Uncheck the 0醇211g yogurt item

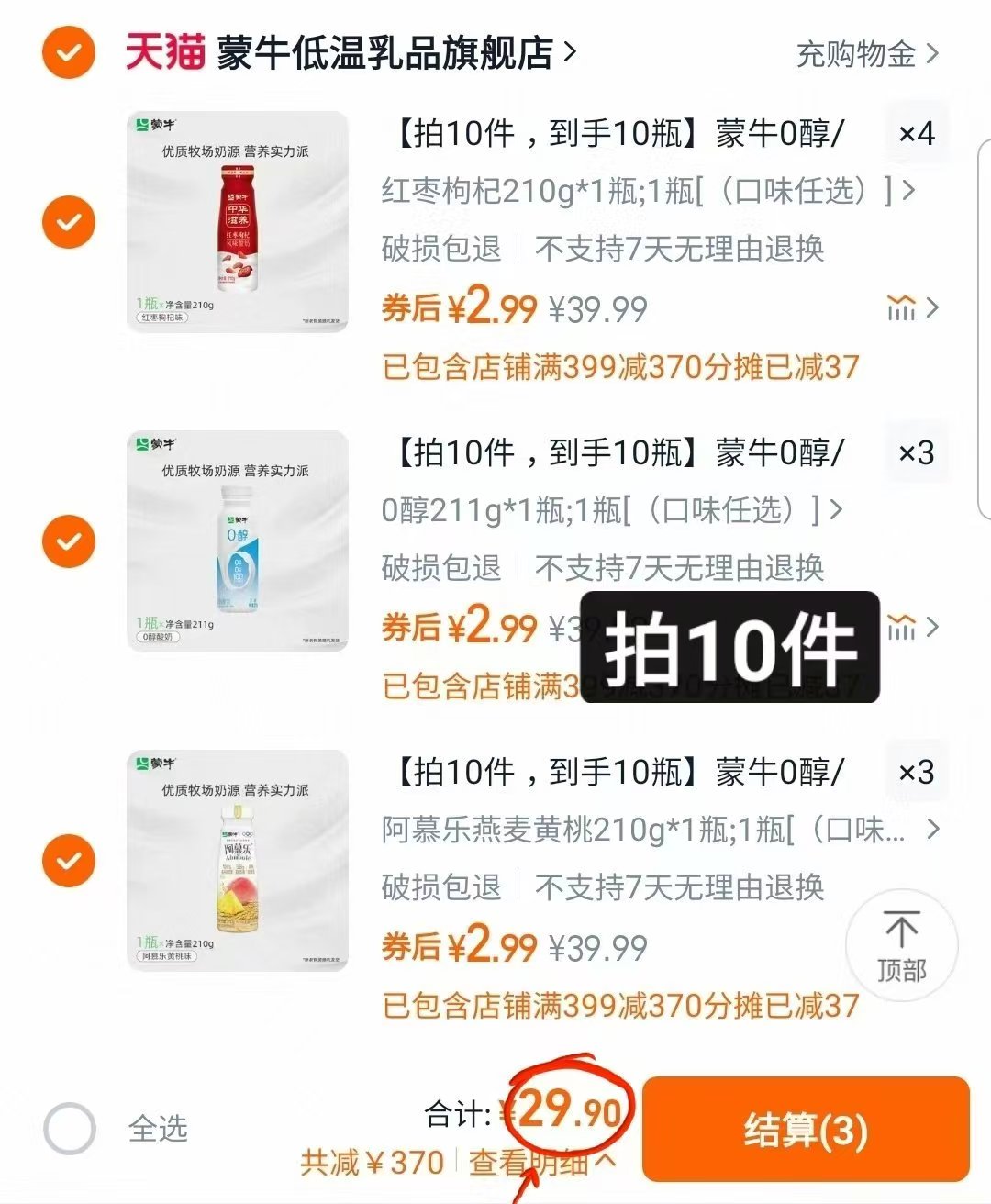[x=68, y=540]
